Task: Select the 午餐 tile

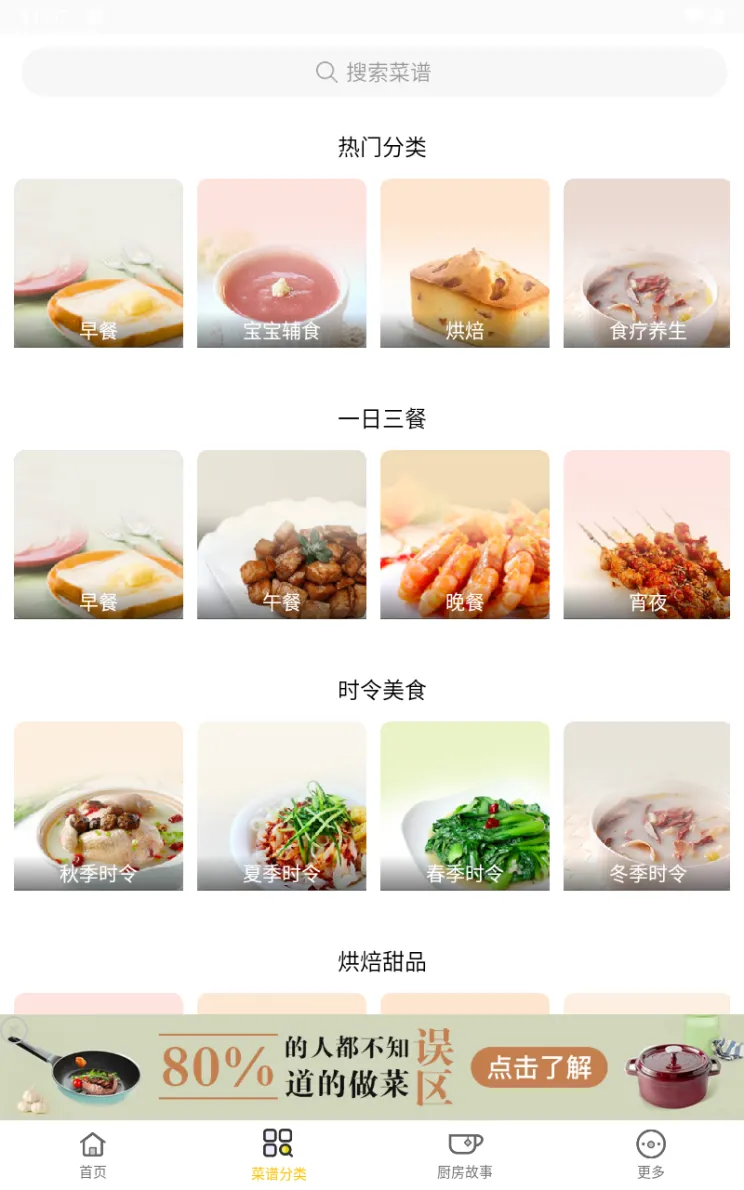Action: [281, 534]
